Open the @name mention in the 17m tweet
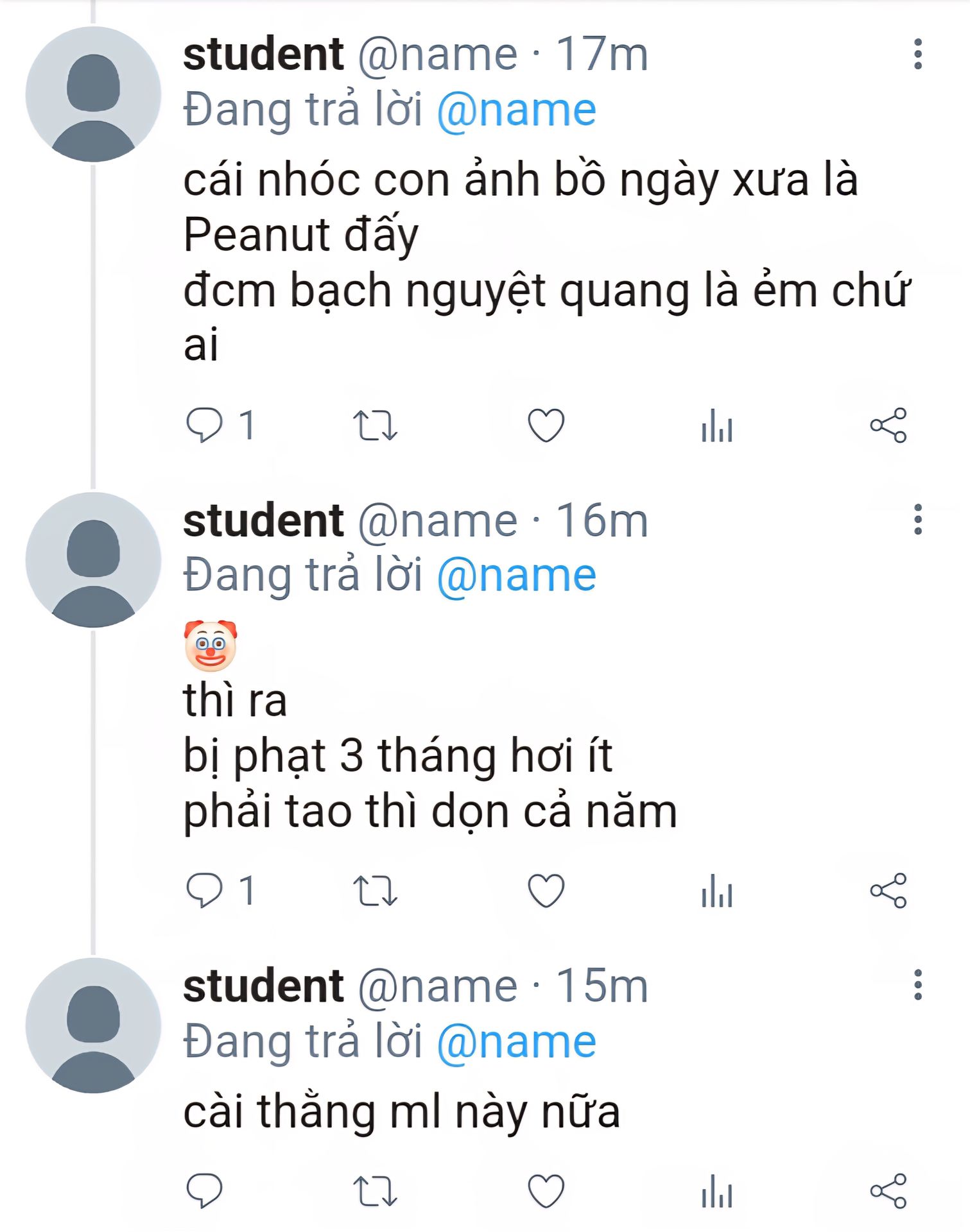The height and width of the screenshot is (1232, 970). click(517, 110)
